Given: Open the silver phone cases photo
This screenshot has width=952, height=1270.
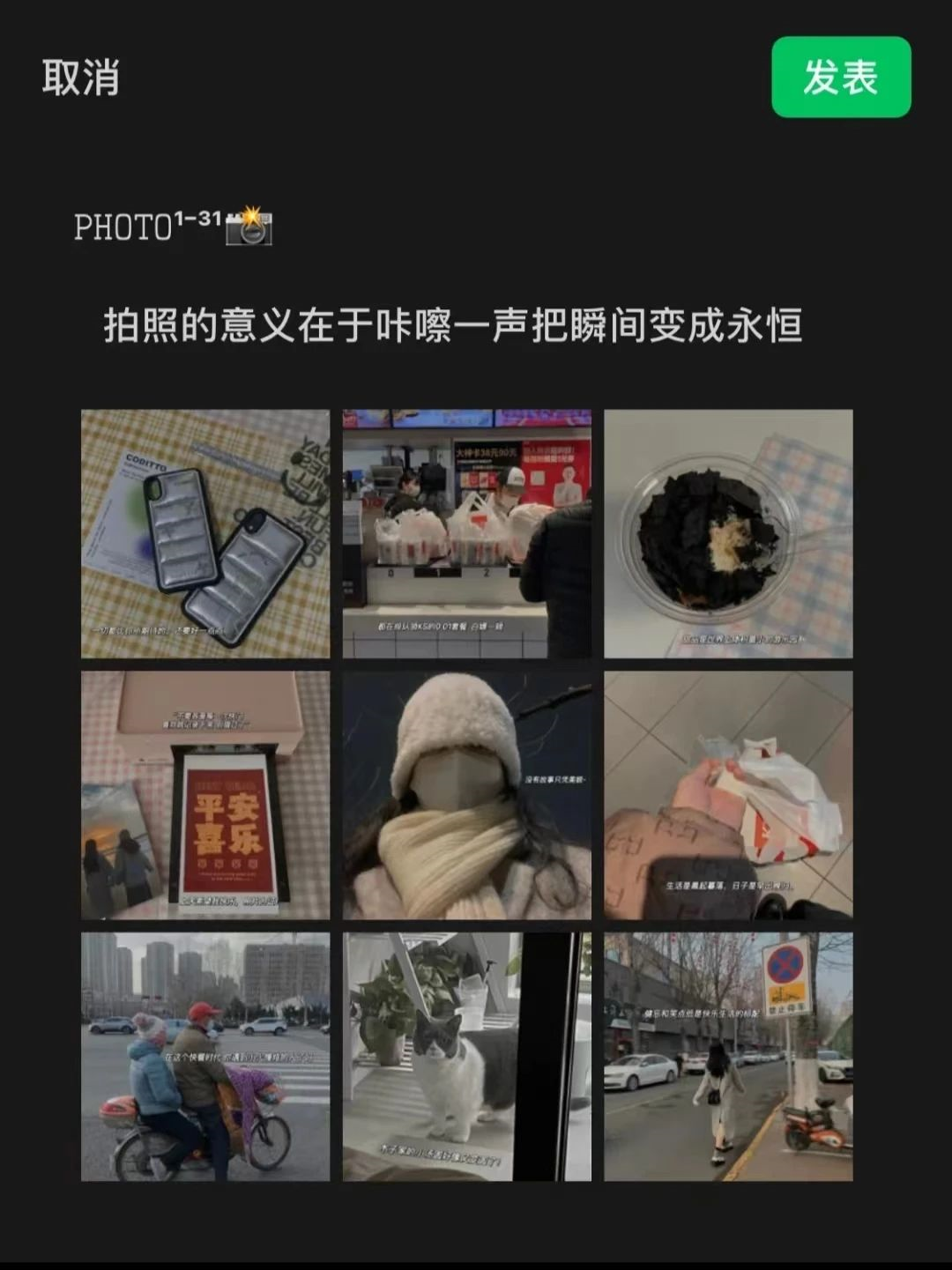Looking at the screenshot, I should tap(205, 533).
